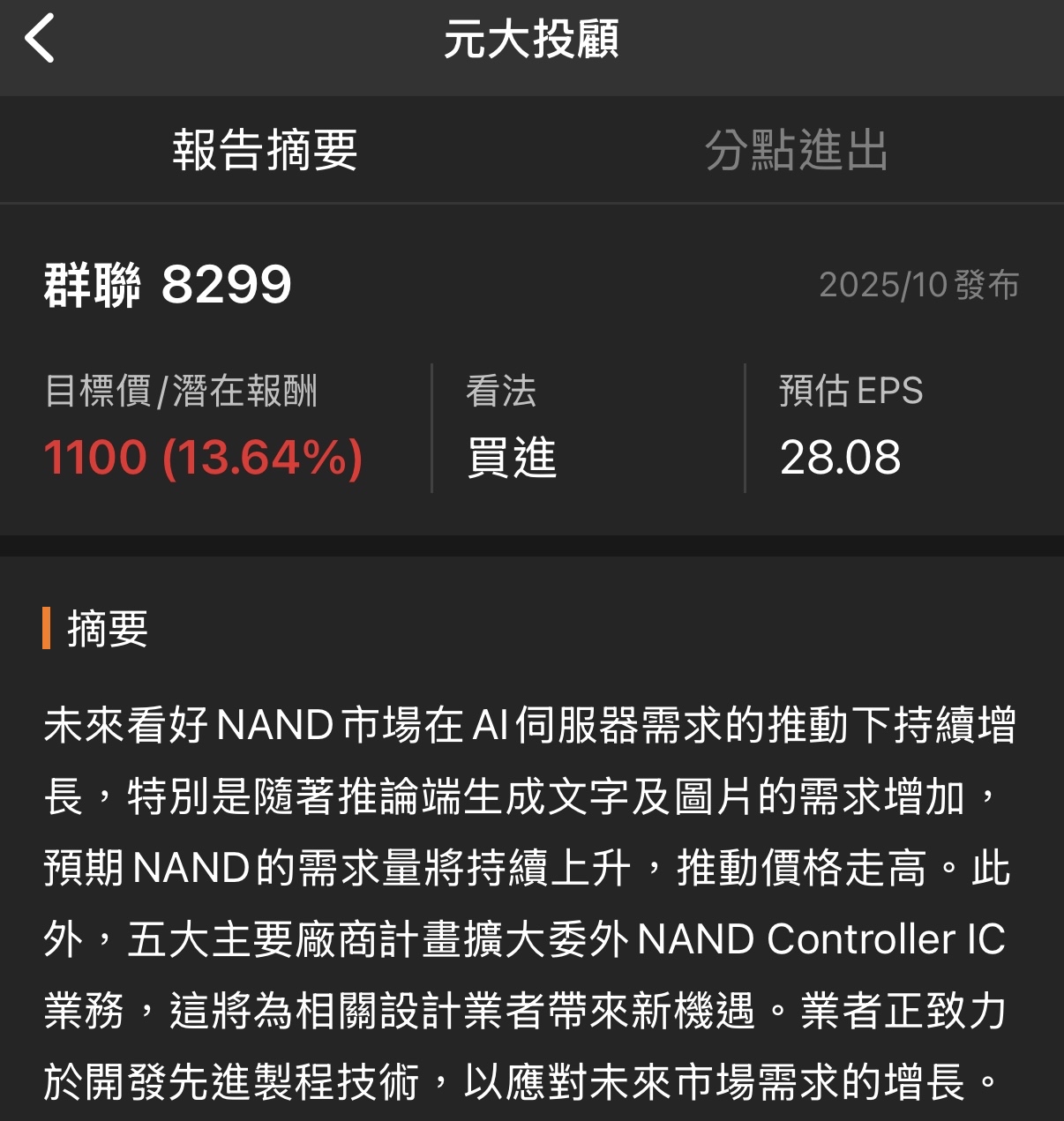Go back using the top-left arrow
This screenshot has width=1064, height=1121.
41,39
